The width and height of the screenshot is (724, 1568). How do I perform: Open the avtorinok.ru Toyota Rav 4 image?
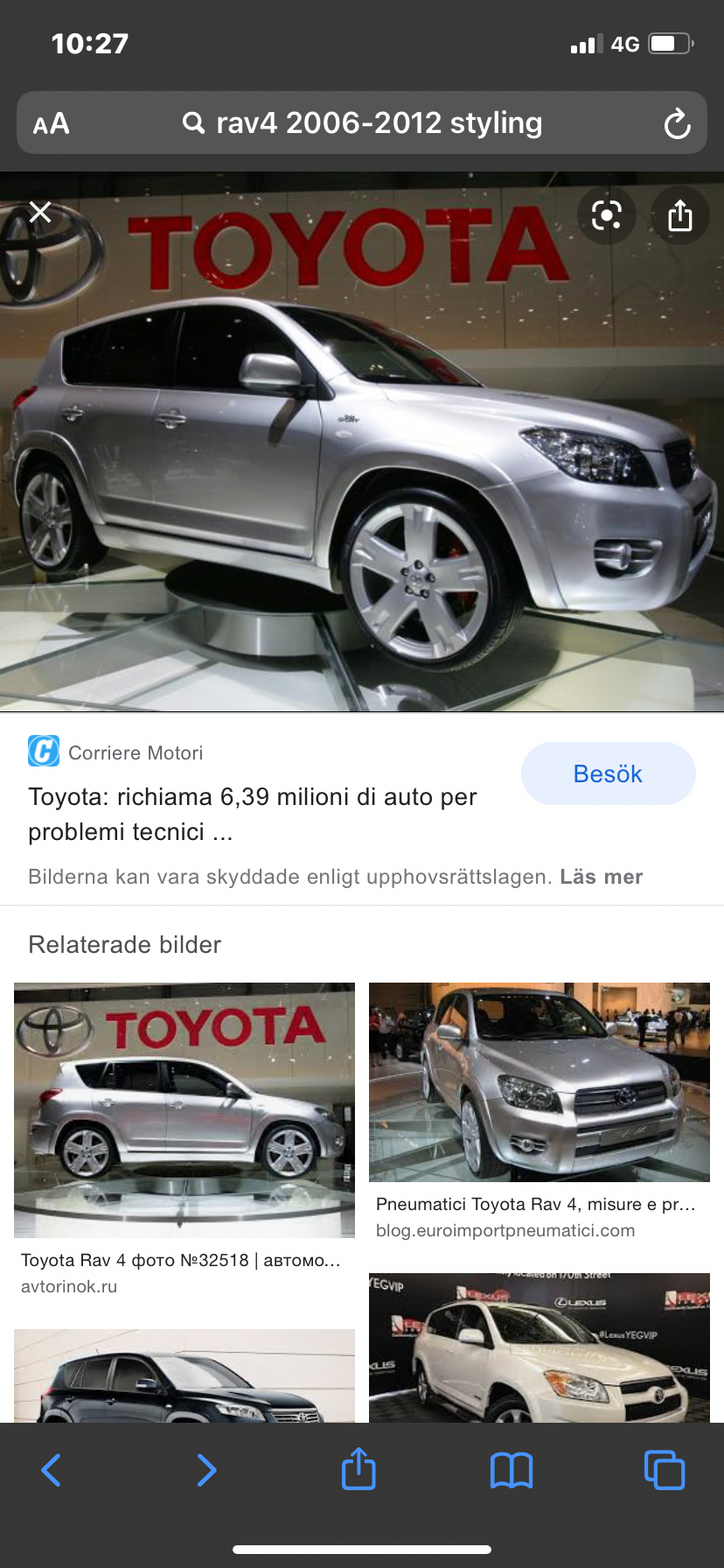[x=184, y=1109]
